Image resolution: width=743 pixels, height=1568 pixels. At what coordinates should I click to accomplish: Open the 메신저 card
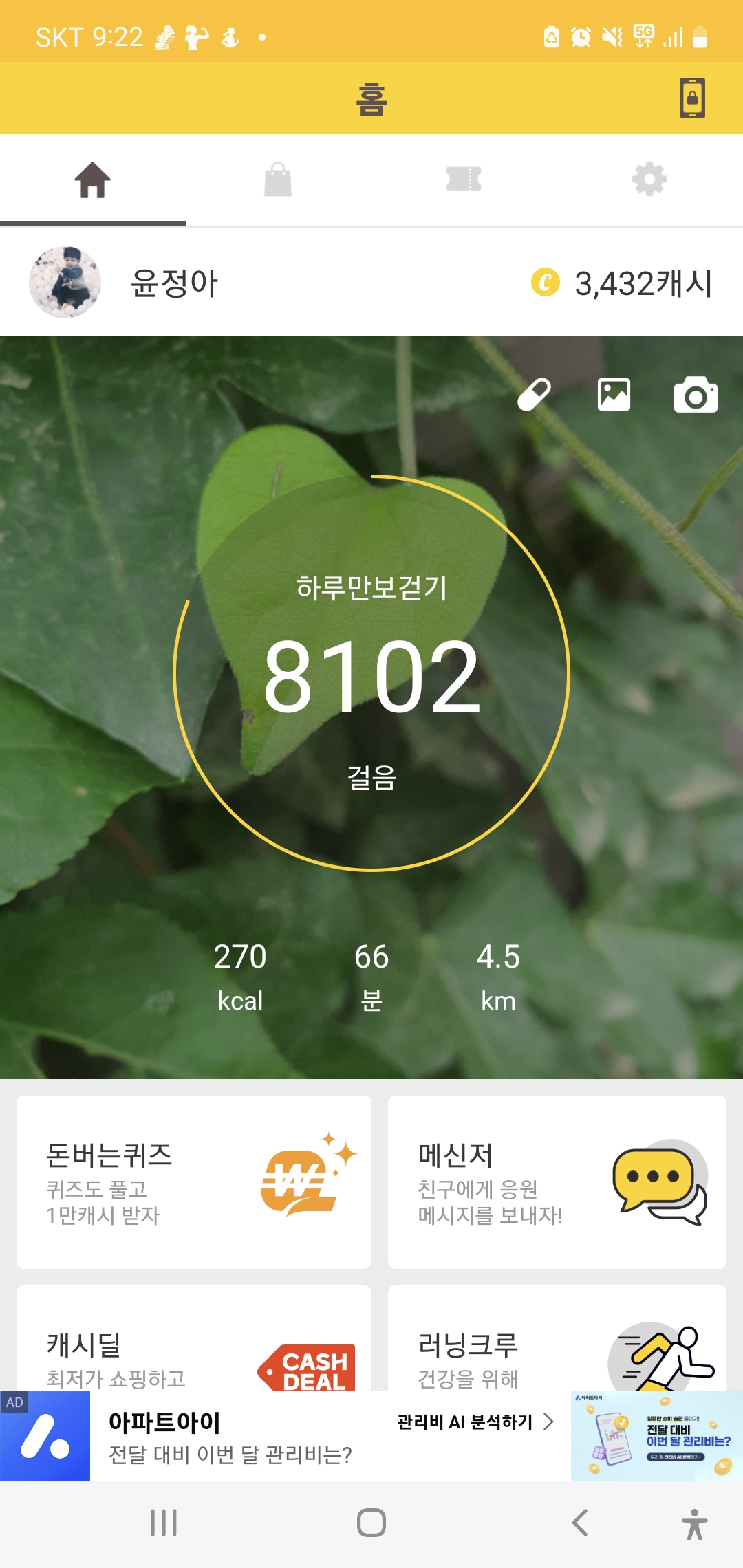pyautogui.click(x=557, y=1182)
